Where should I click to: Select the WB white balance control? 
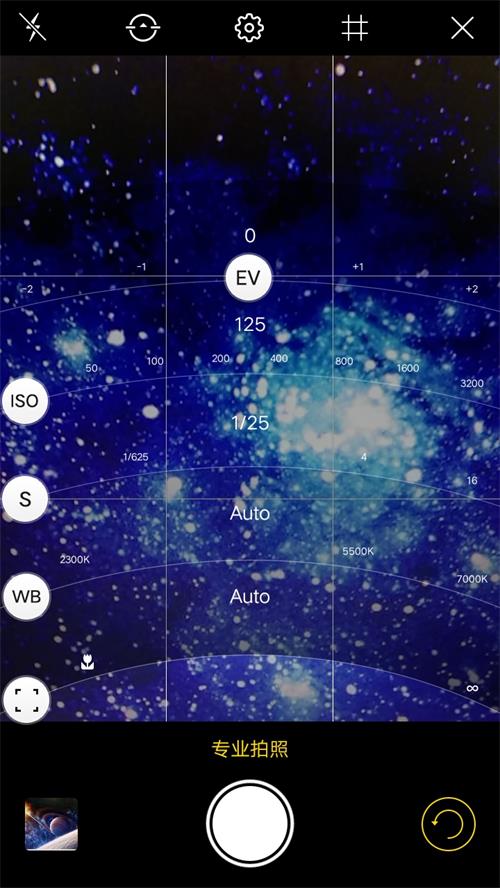pyautogui.click(x=26, y=597)
